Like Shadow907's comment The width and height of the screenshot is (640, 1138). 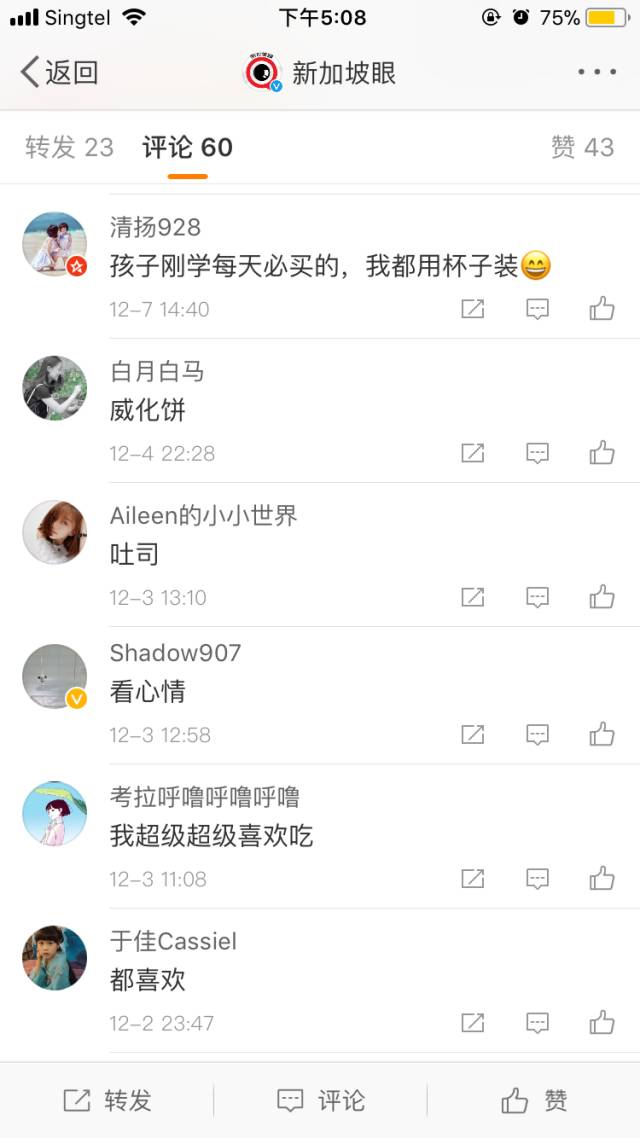pos(602,735)
